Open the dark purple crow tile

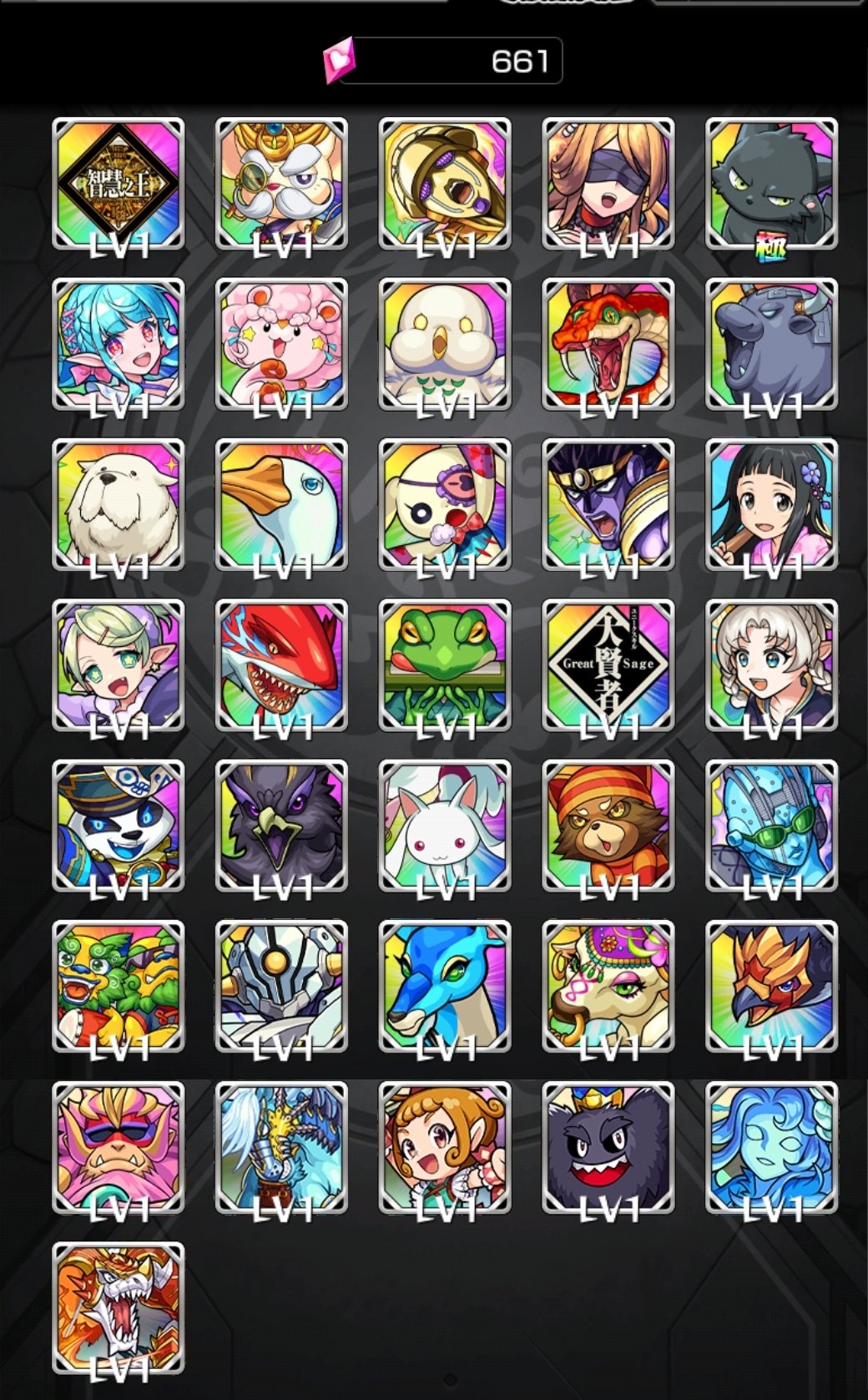pos(281,825)
